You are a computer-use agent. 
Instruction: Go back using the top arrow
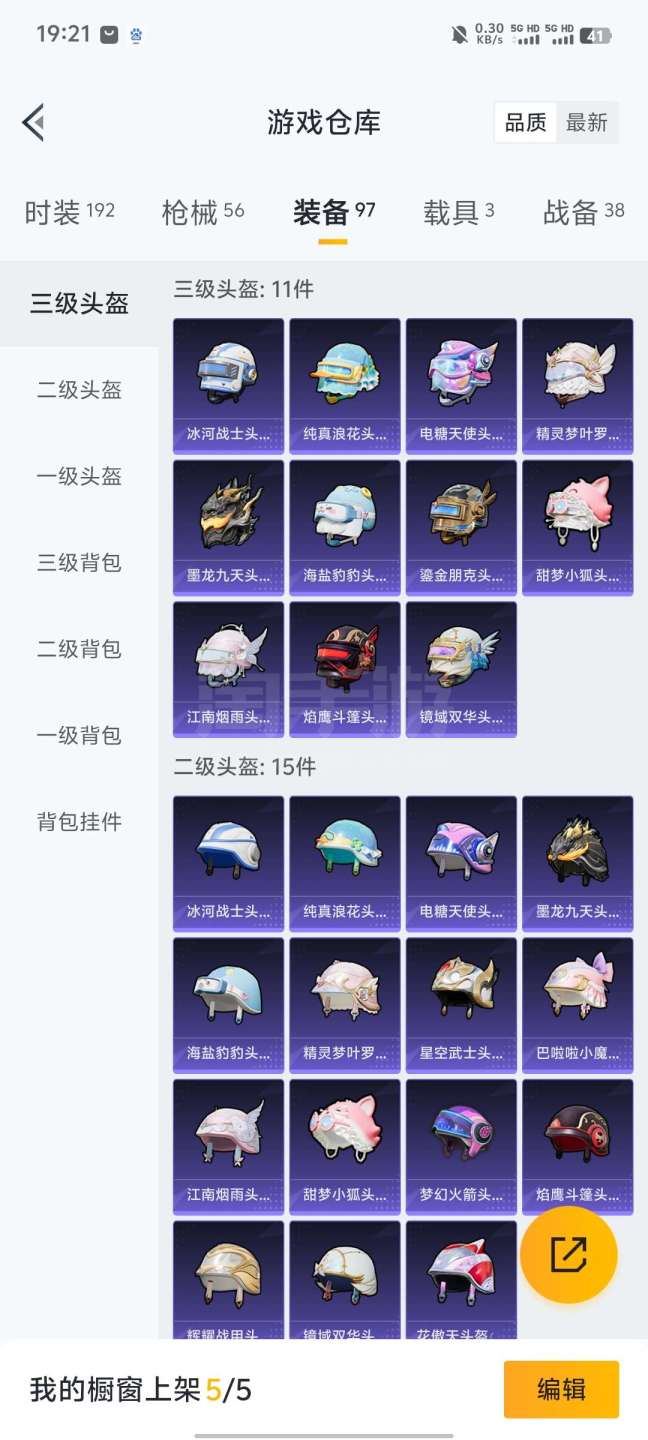[34, 123]
